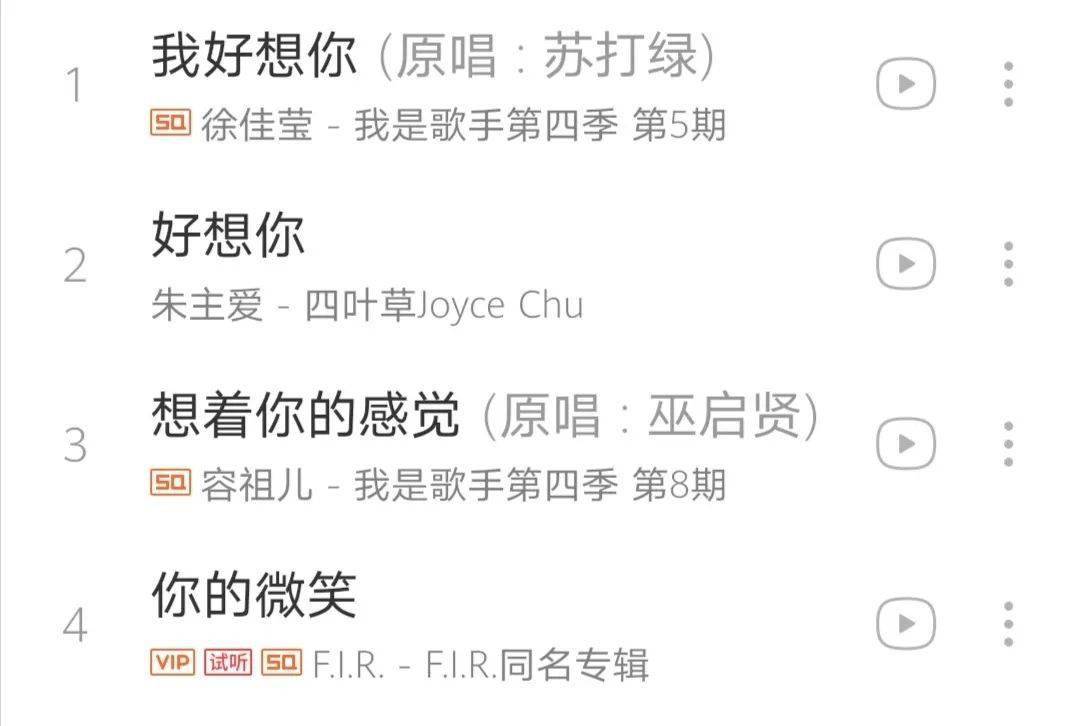Open more options for 我好想你
Viewport: 1072px width, 726px height.
(1008, 84)
